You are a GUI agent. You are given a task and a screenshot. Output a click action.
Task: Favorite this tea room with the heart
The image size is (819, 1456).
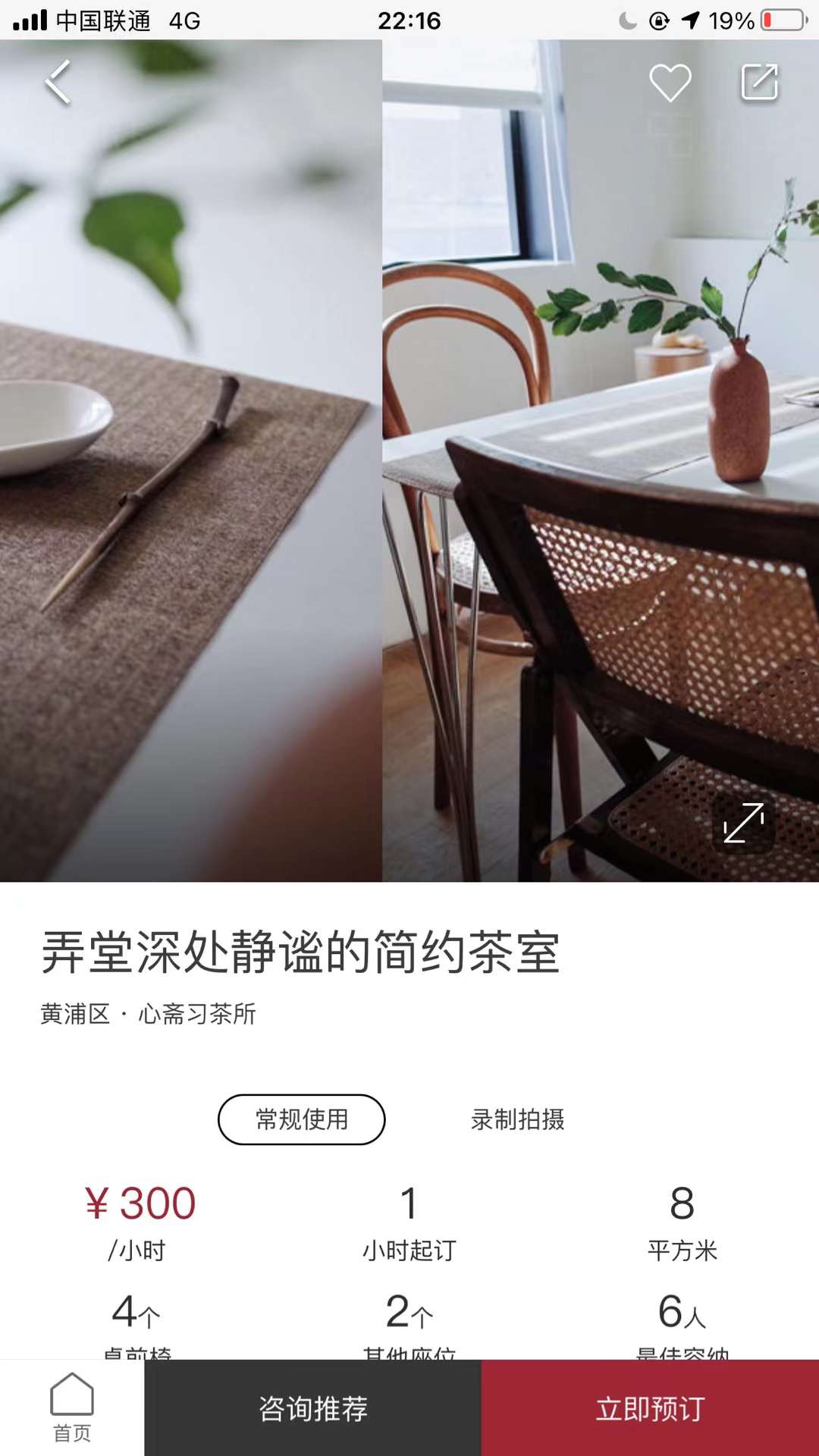pyautogui.click(x=670, y=83)
